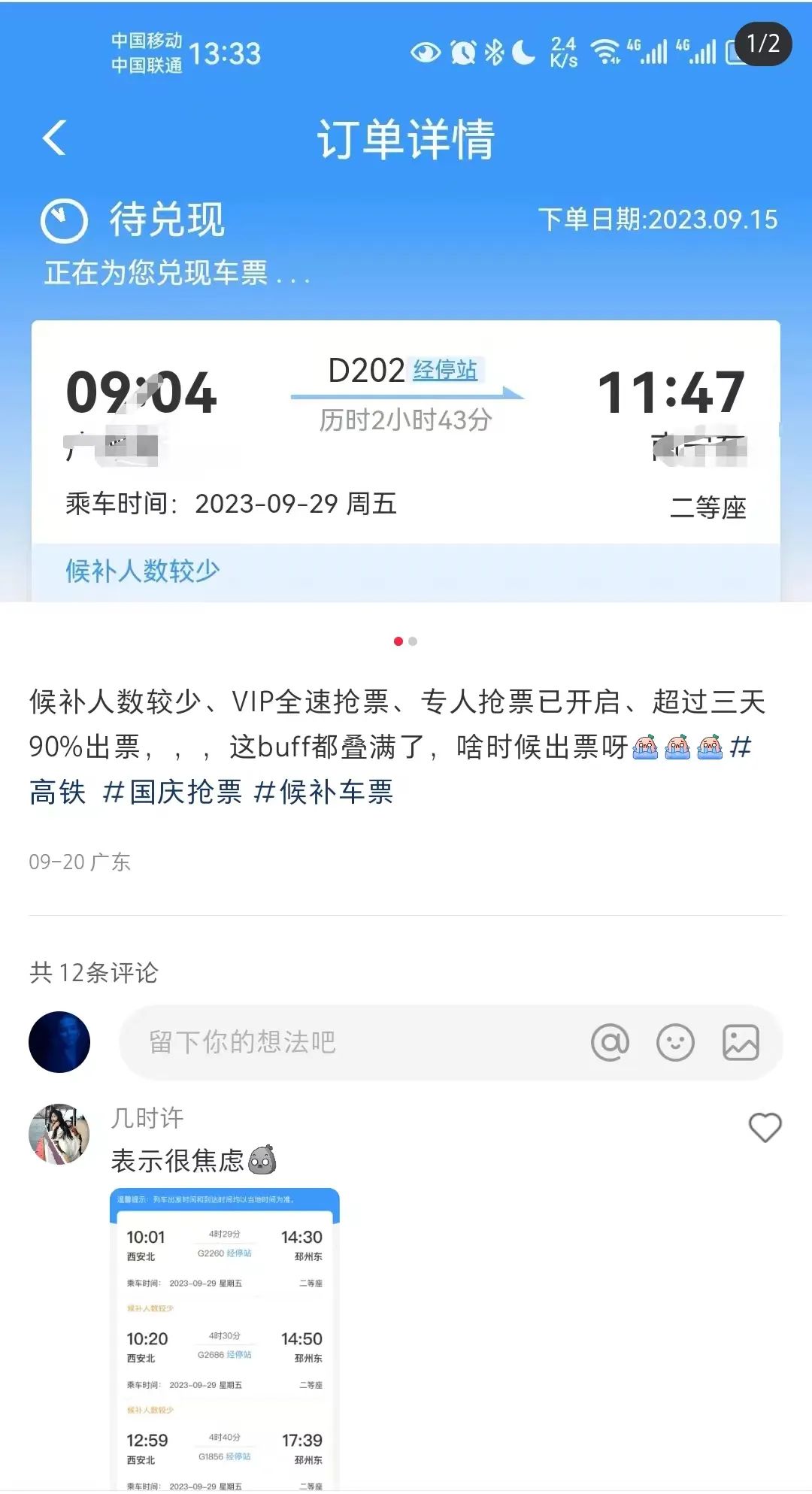
Task: Open 几时许's profile avatar
Action: pyautogui.click(x=59, y=1134)
